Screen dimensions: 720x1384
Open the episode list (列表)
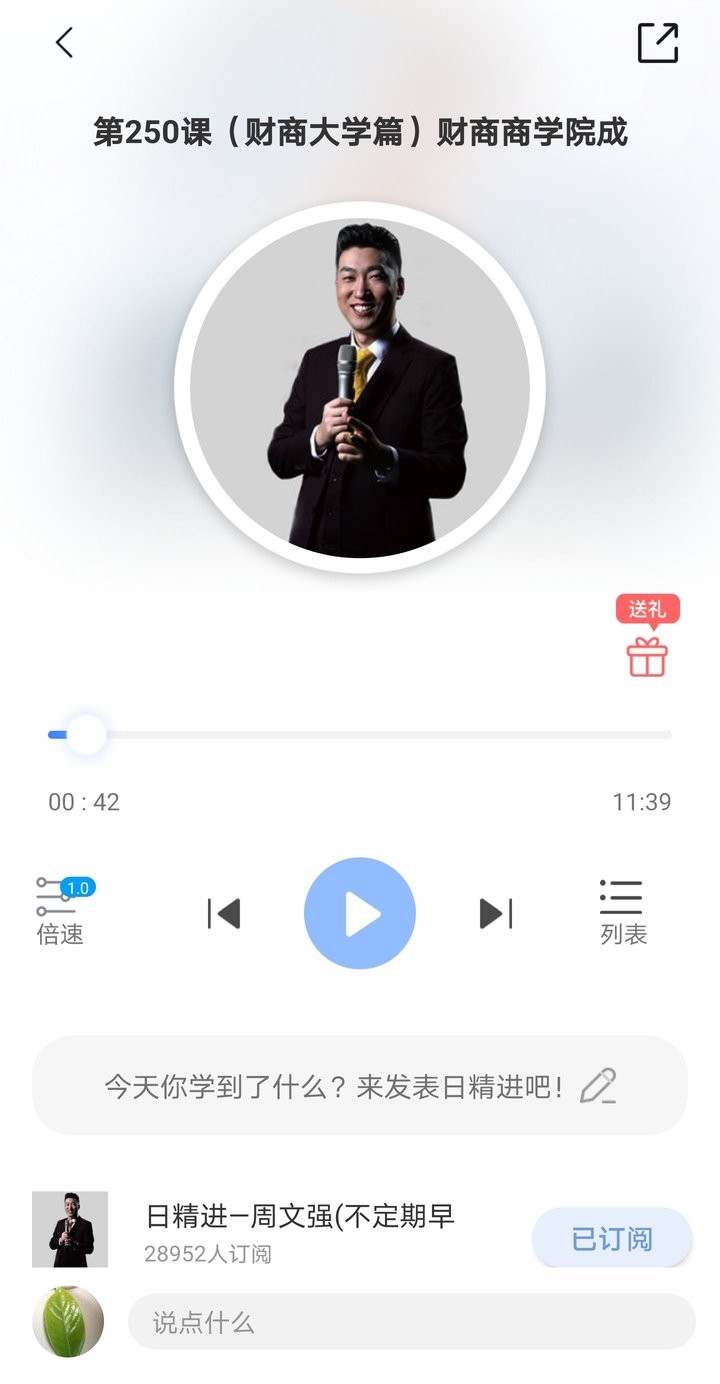(622, 910)
